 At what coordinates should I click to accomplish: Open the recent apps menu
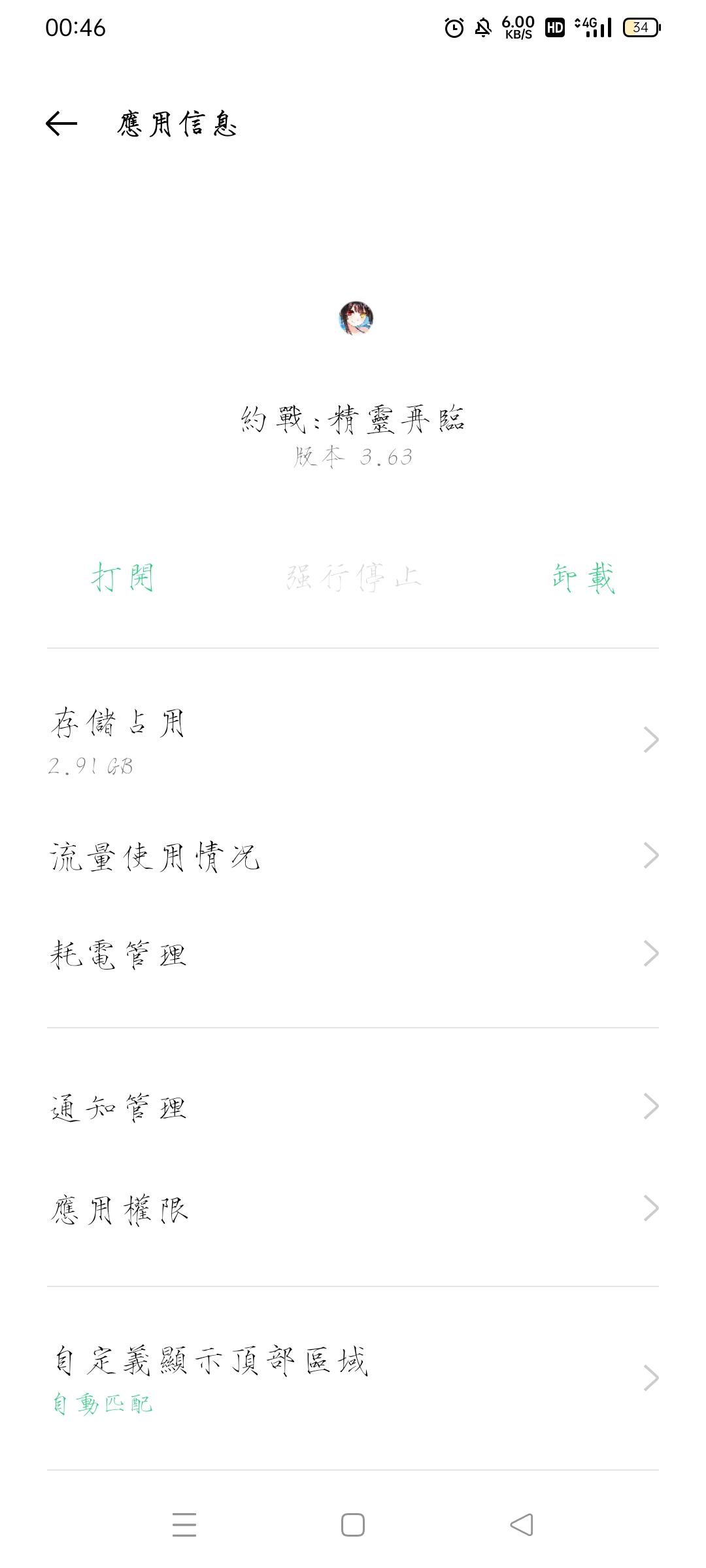tap(184, 1525)
